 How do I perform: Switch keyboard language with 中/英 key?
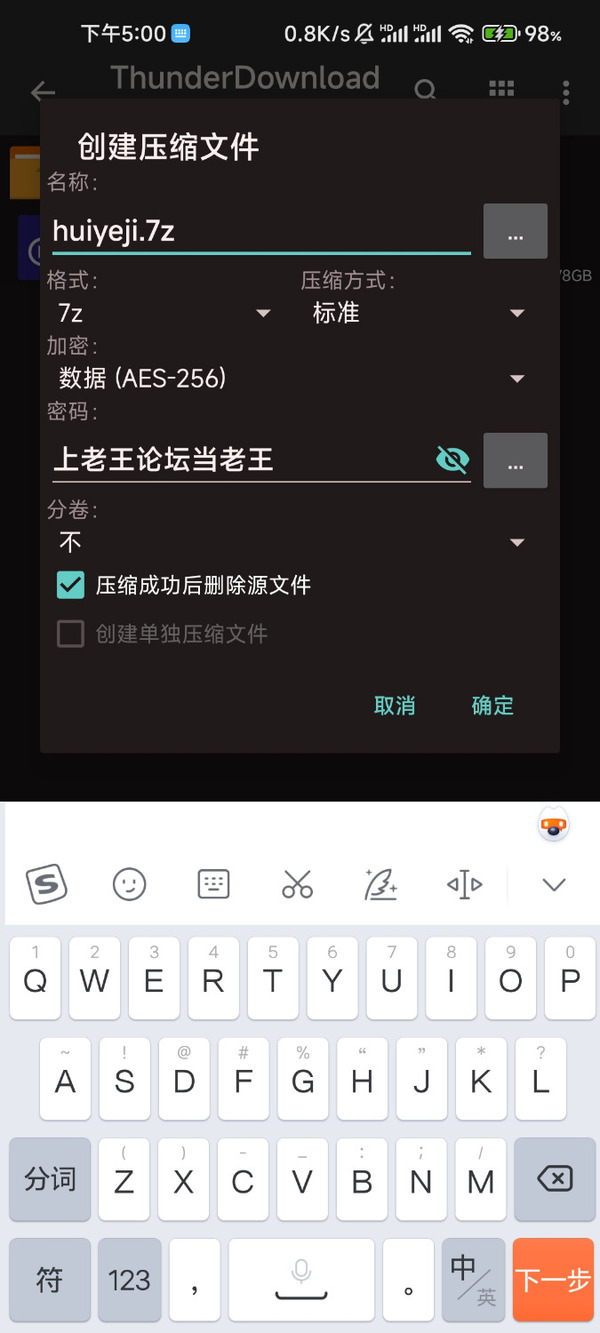(x=472, y=1280)
